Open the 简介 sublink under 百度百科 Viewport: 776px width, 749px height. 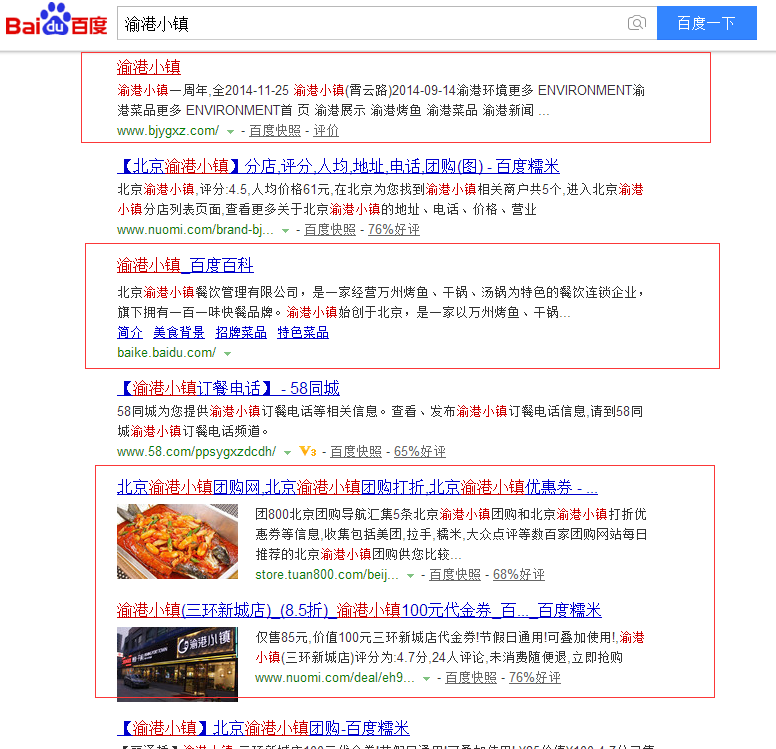[130, 333]
